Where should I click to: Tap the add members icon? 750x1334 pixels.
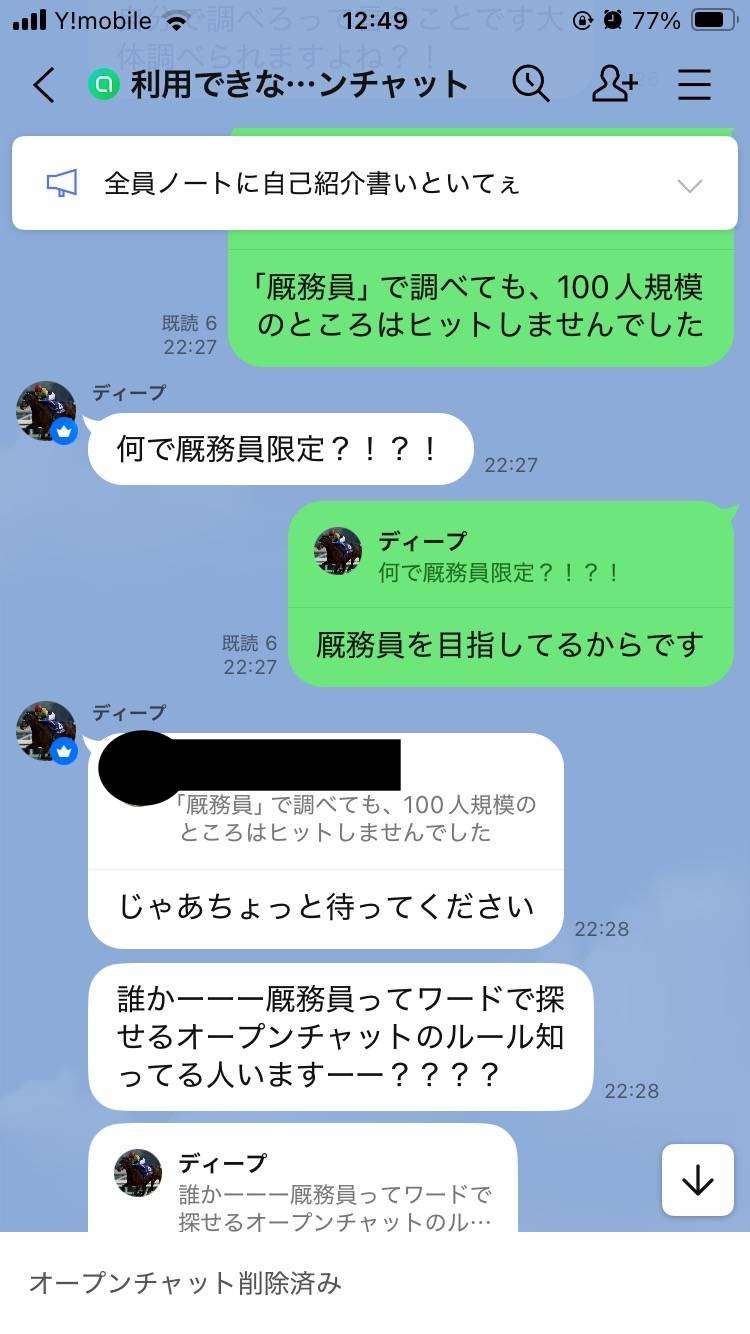pos(614,85)
